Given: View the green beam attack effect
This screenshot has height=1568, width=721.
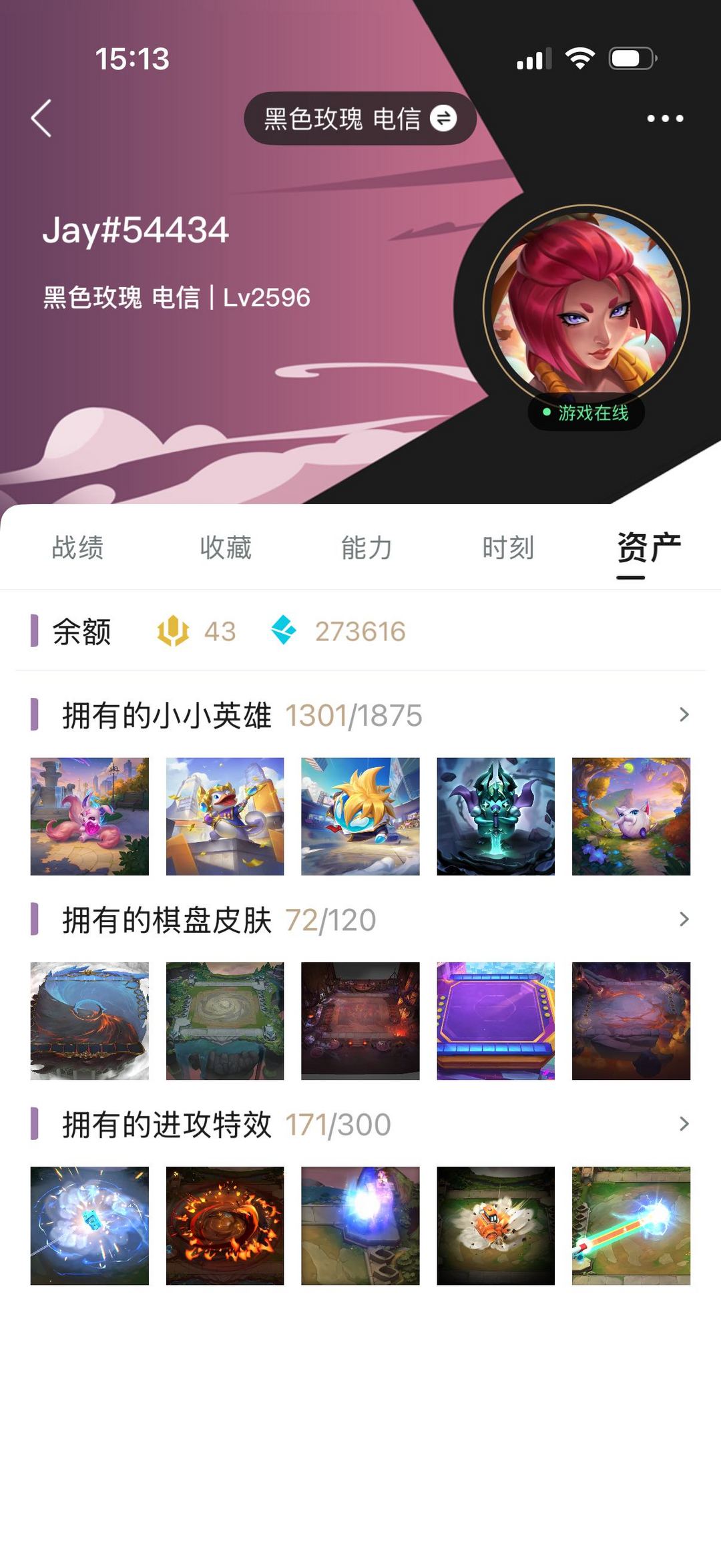Looking at the screenshot, I should click(x=631, y=1225).
